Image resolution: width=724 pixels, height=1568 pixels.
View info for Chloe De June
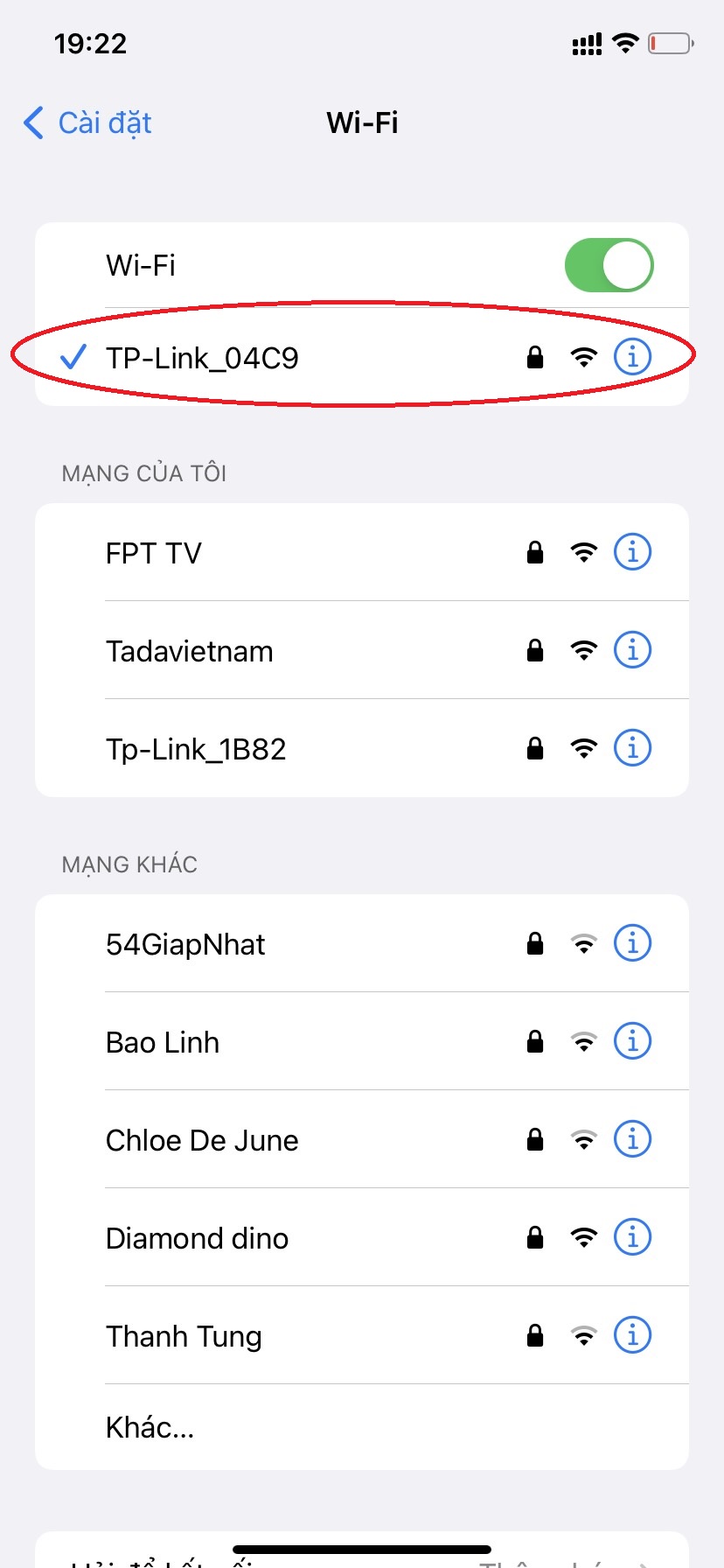coord(632,1139)
